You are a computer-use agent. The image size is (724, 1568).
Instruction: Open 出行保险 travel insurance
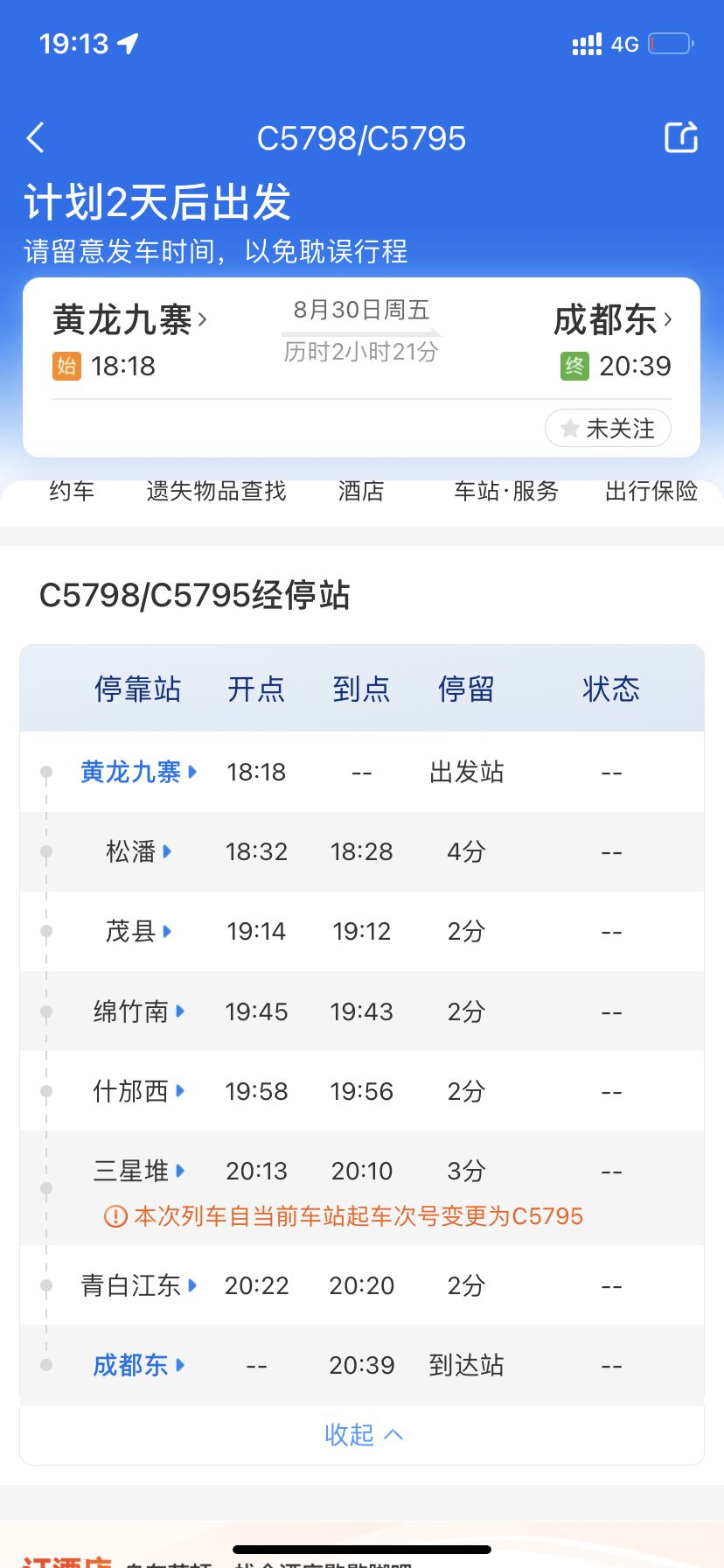pos(651,491)
